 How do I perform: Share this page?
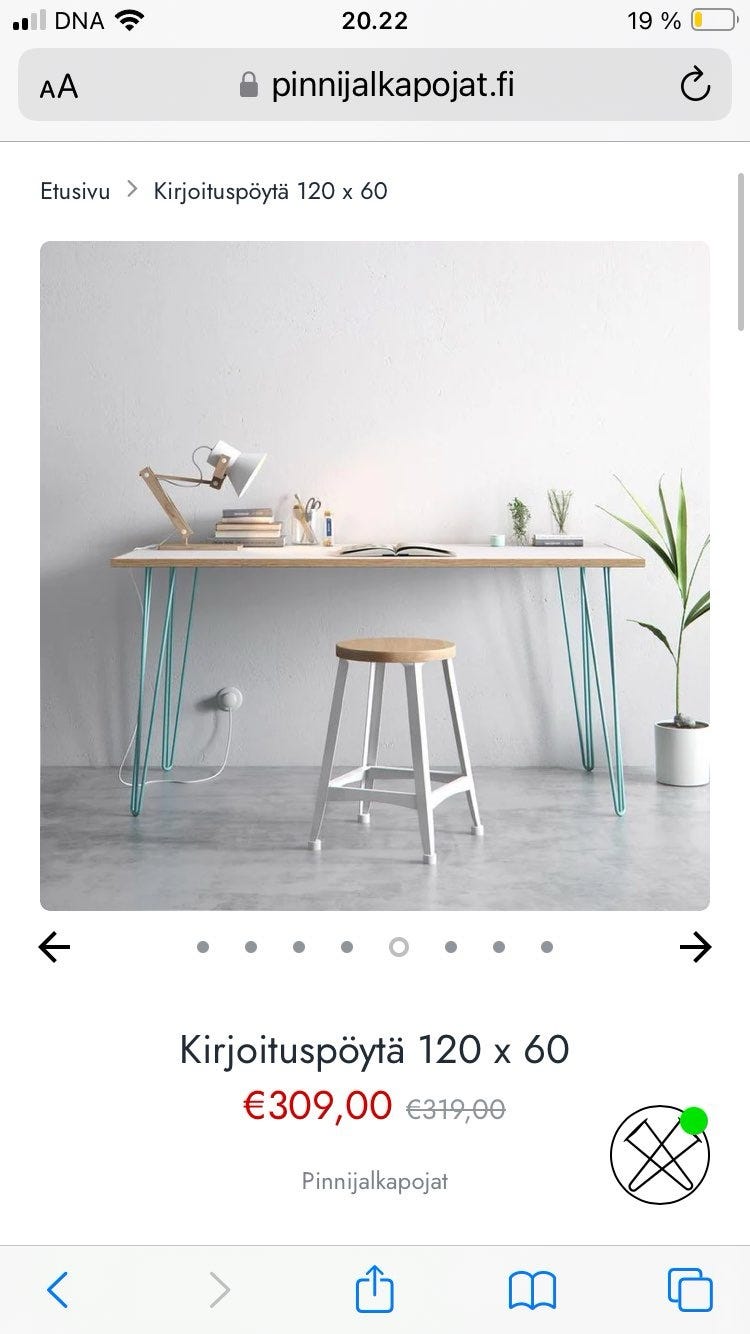pyautogui.click(x=375, y=1290)
